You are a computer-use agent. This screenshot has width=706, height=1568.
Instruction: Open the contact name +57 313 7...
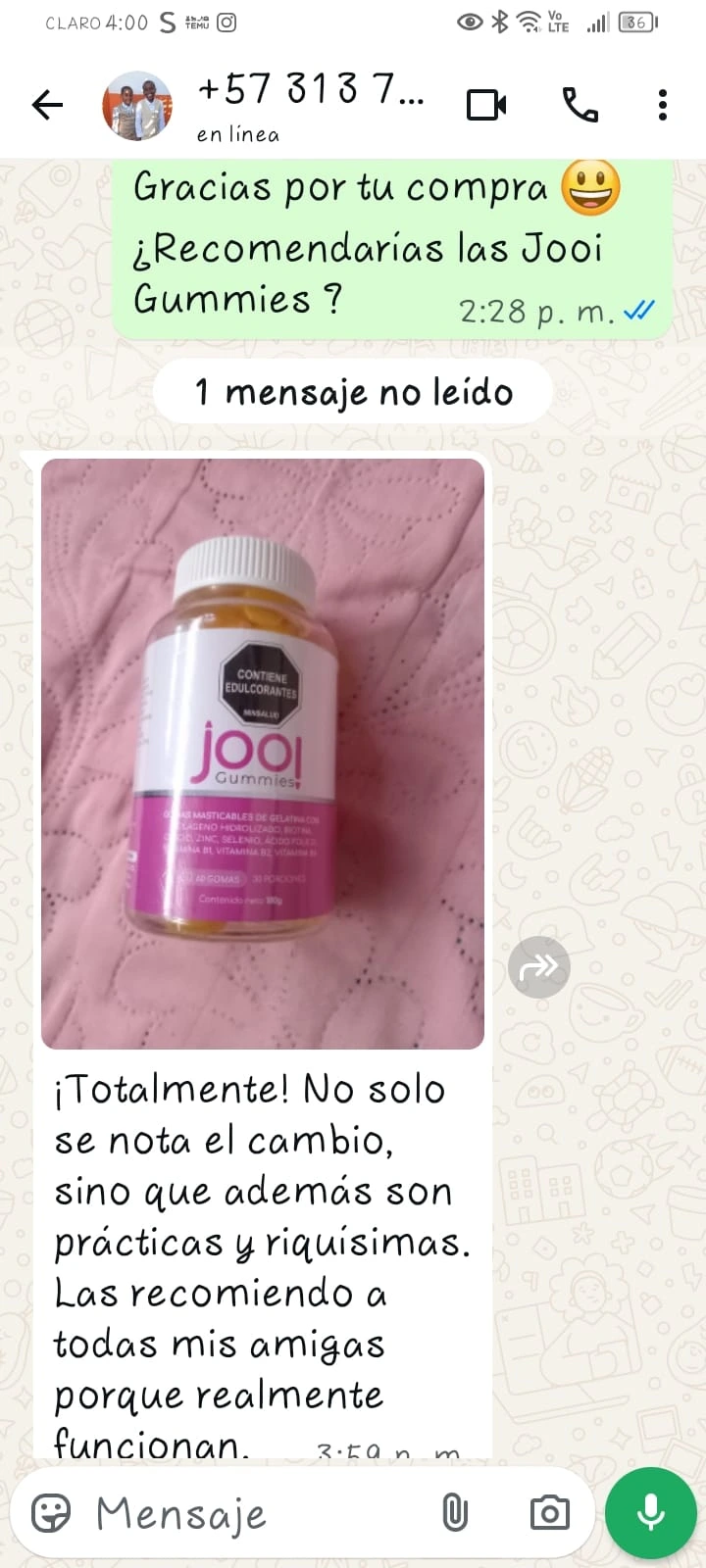pos(312,93)
